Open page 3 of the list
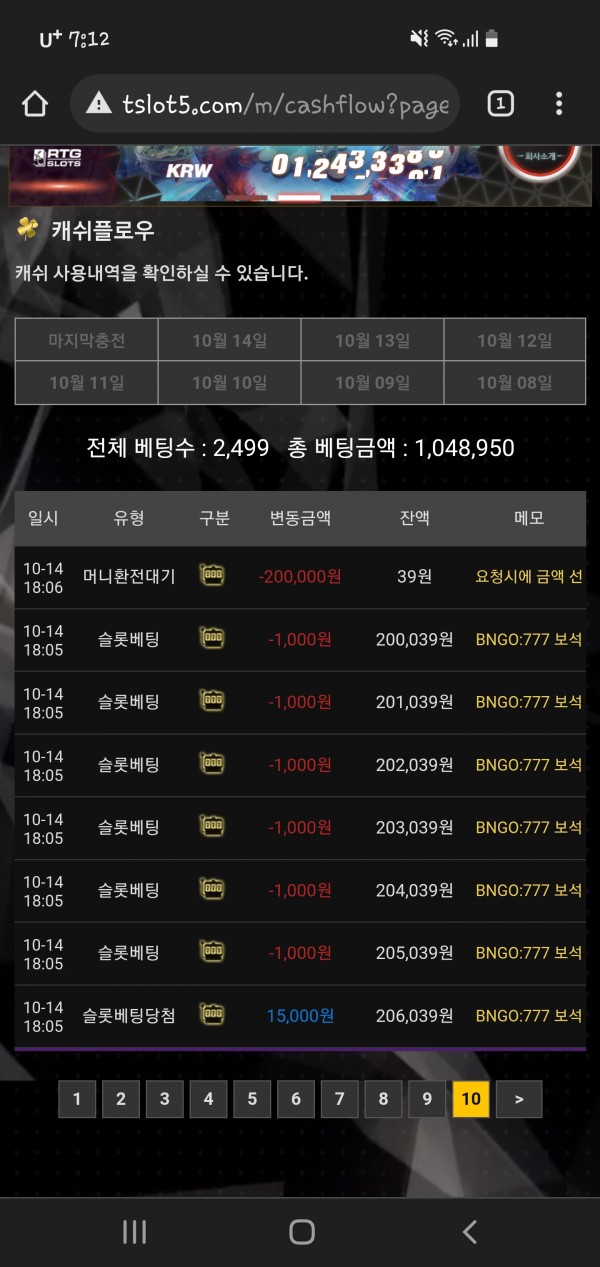 tap(164, 1099)
